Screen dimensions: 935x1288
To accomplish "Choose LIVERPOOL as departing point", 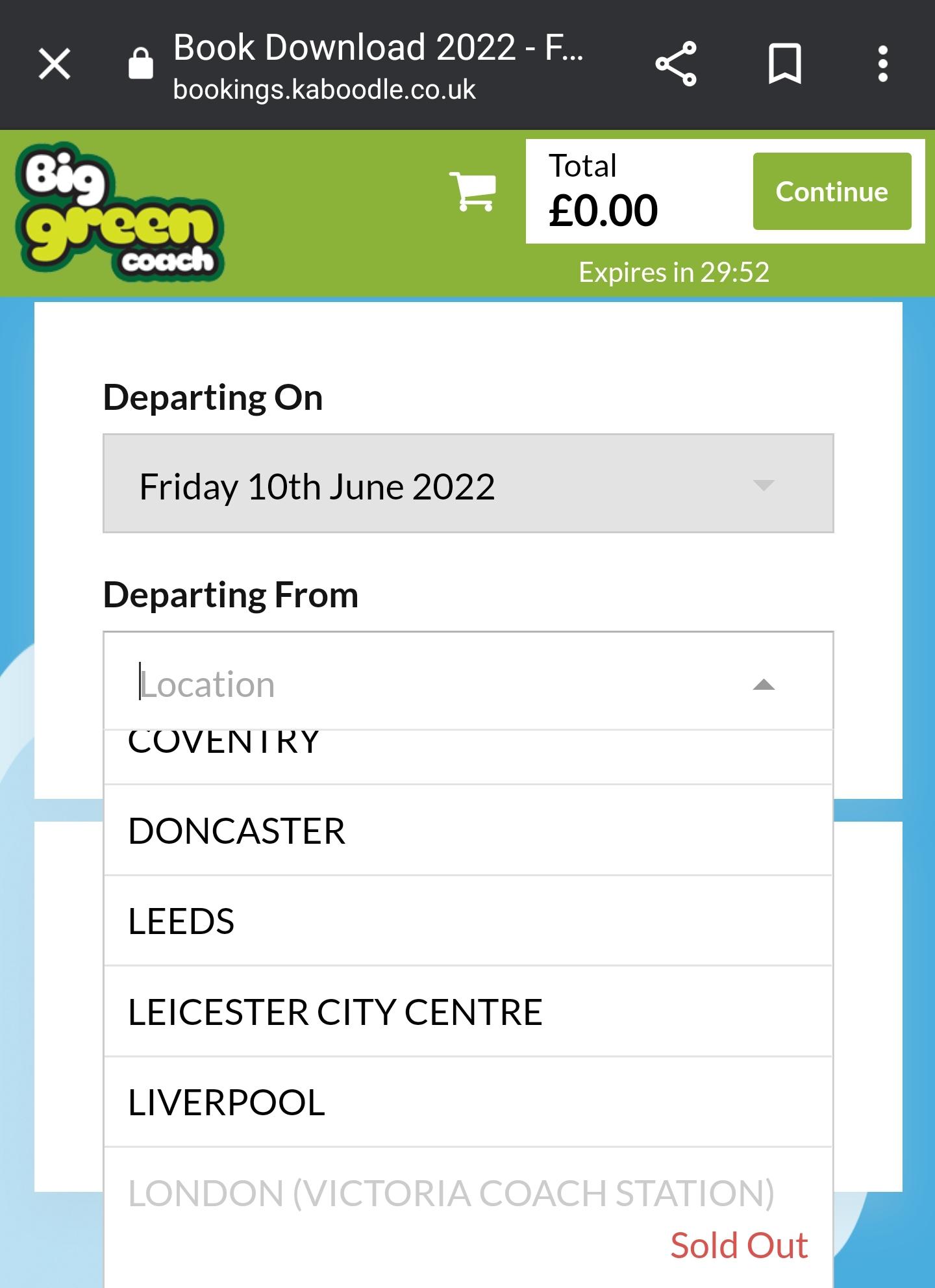I will pos(227,1101).
